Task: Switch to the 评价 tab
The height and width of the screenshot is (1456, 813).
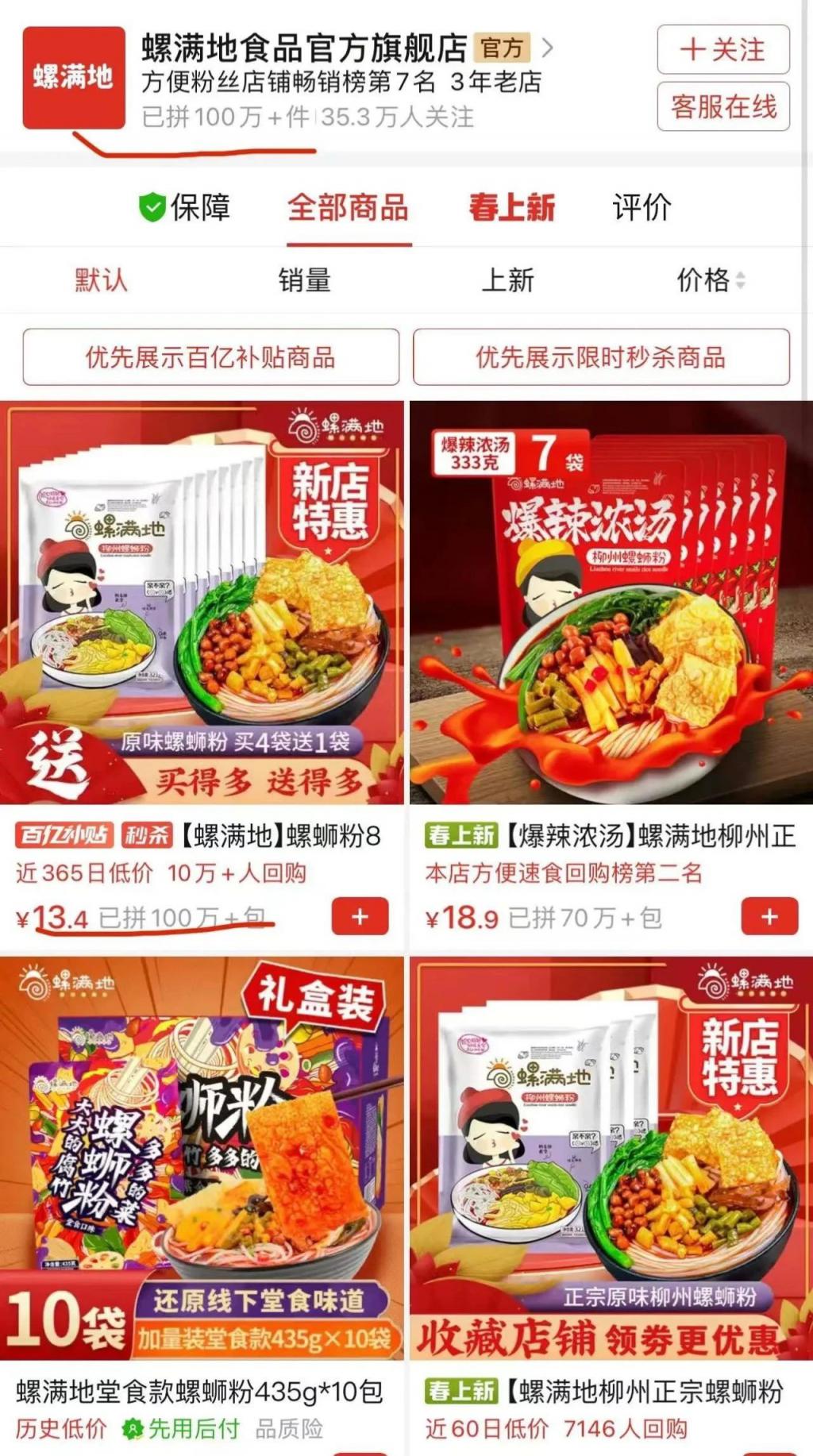Action: pyautogui.click(x=642, y=208)
